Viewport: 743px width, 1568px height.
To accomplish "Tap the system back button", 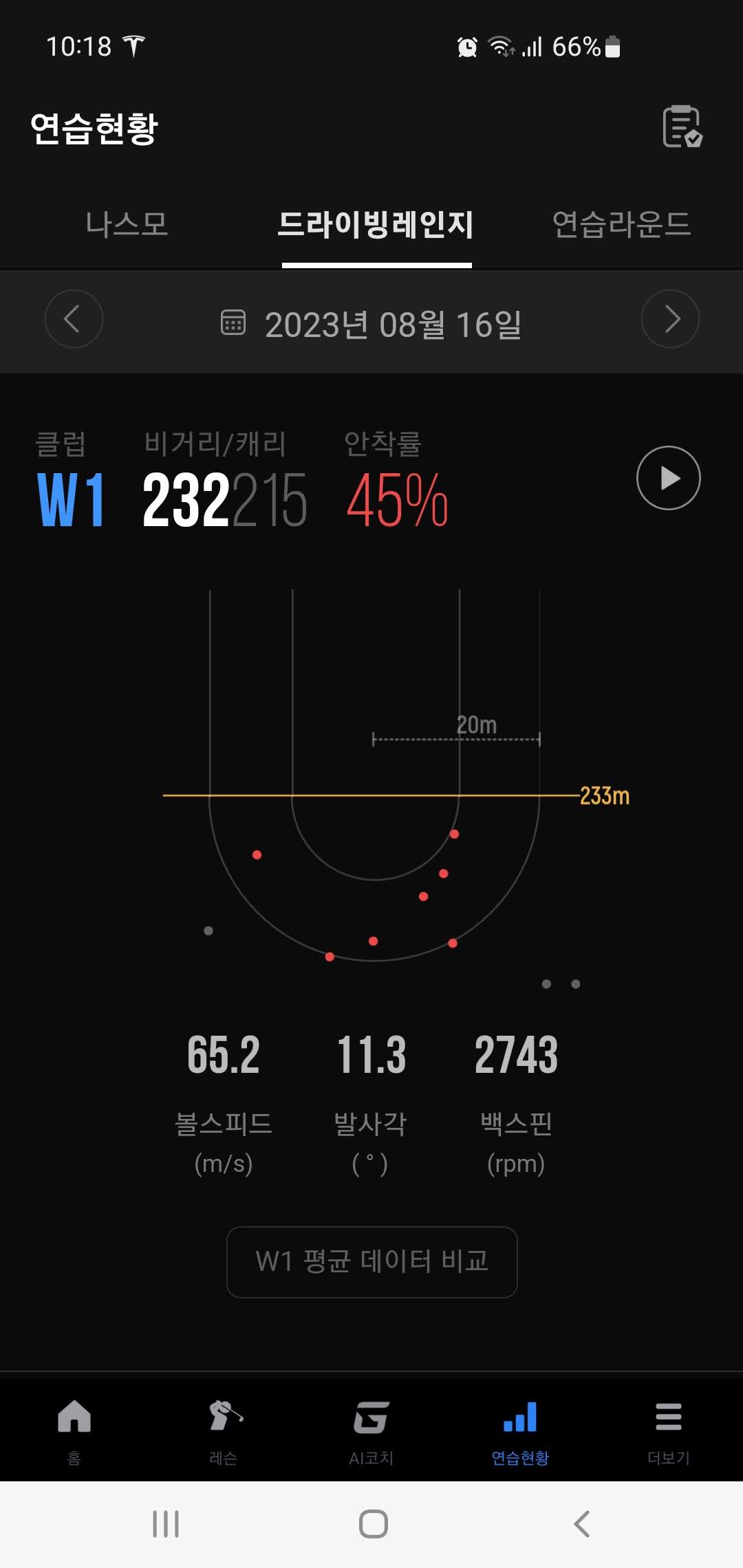I will [x=582, y=1524].
